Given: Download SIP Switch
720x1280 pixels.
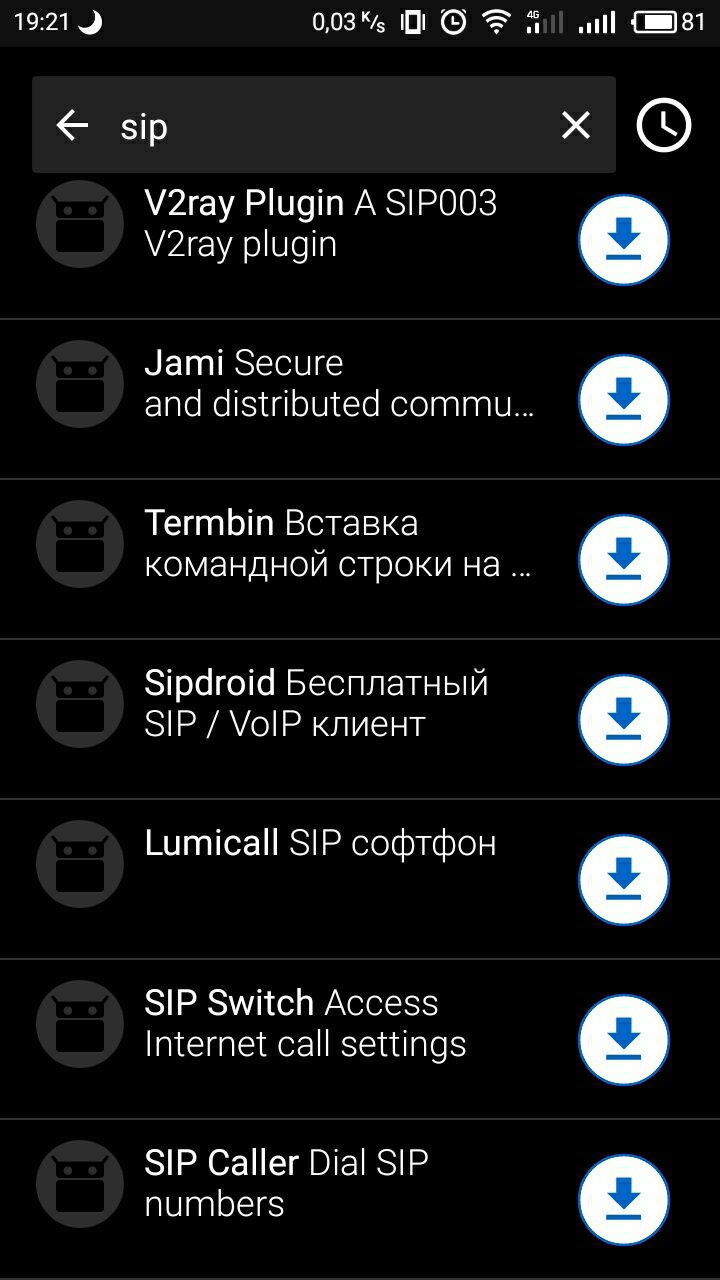Looking at the screenshot, I should [x=624, y=1040].
